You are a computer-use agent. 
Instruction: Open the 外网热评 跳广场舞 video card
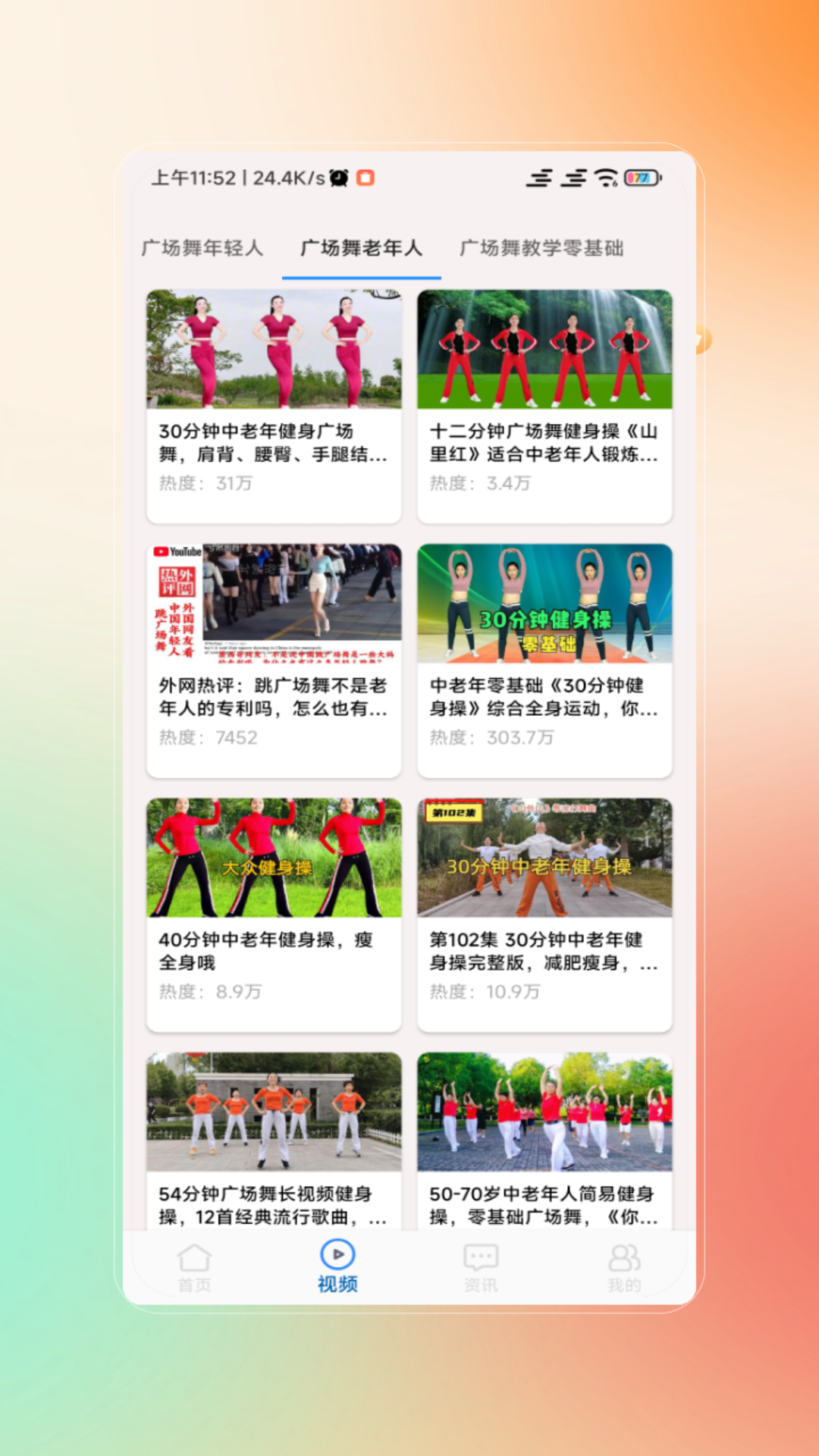coord(274,660)
